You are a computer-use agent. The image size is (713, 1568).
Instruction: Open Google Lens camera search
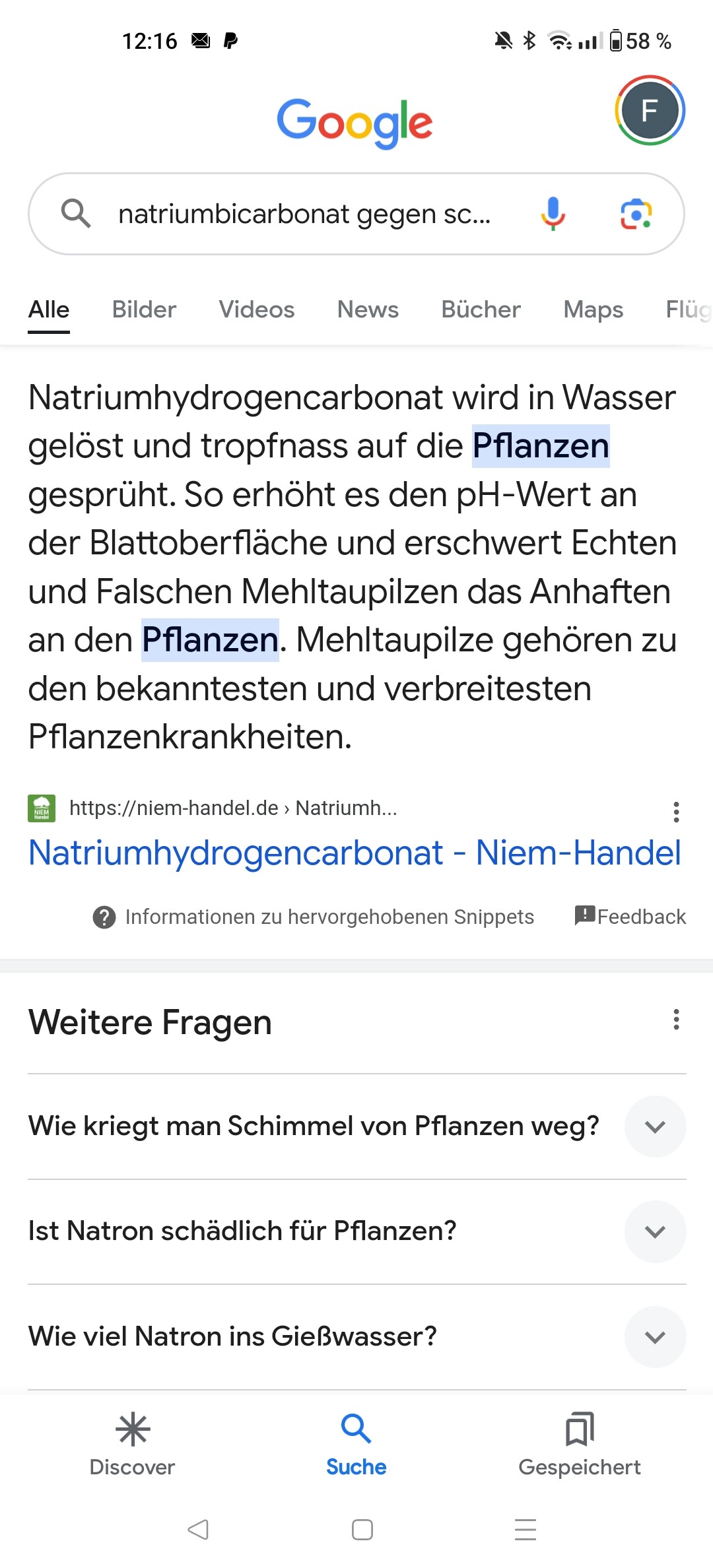coord(636,214)
